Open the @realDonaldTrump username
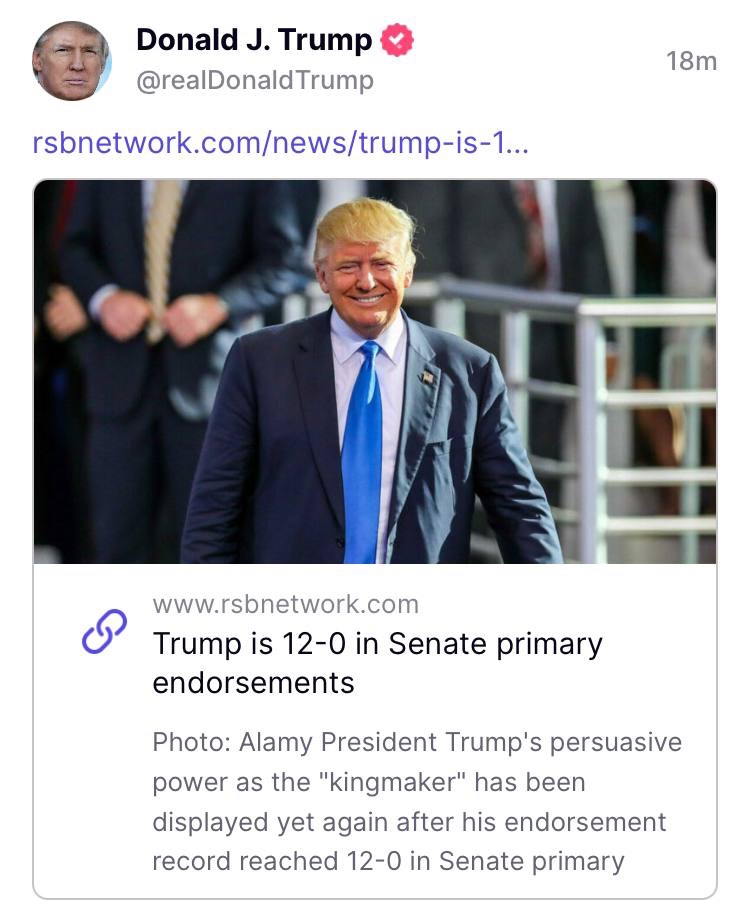This screenshot has width=750, height=902. click(x=254, y=81)
